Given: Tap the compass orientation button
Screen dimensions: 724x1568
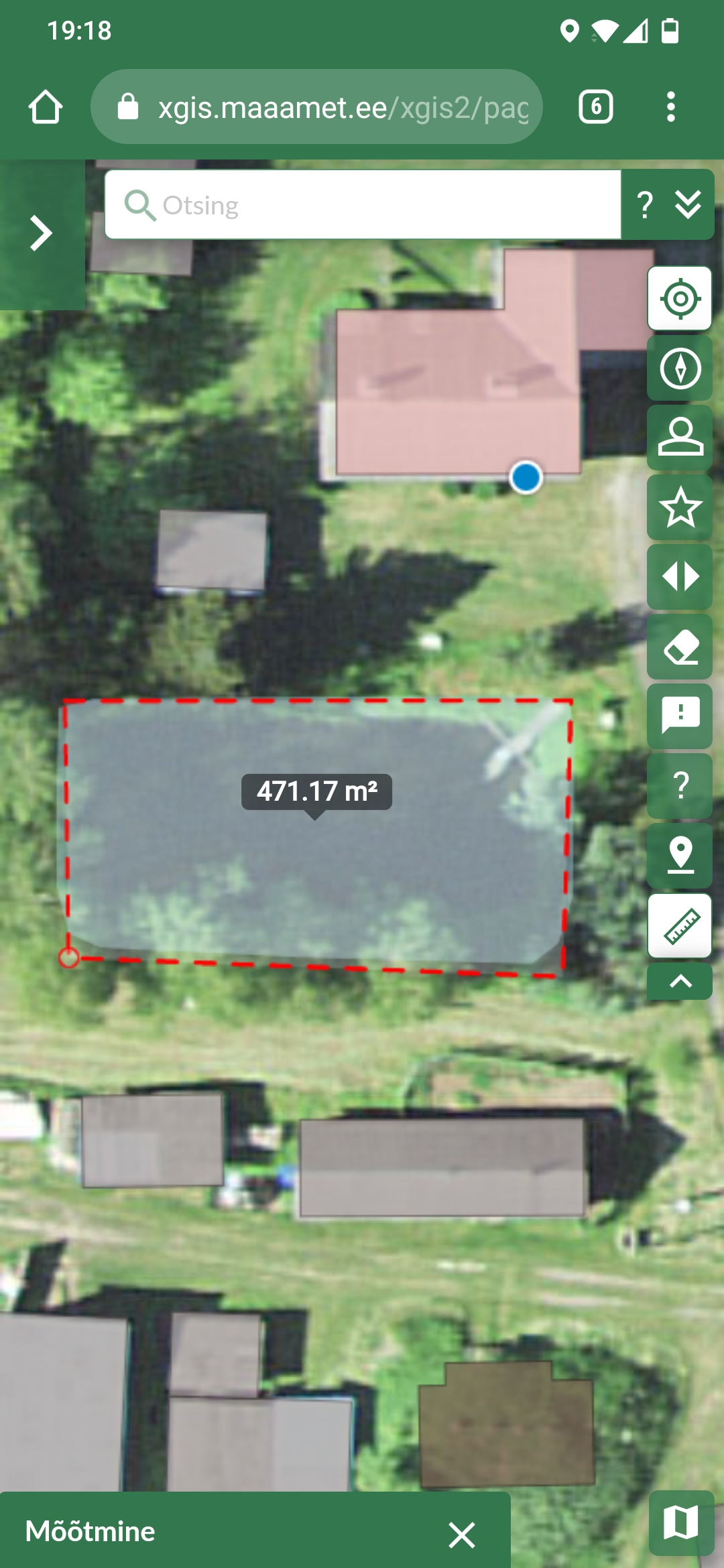Looking at the screenshot, I should (680, 369).
